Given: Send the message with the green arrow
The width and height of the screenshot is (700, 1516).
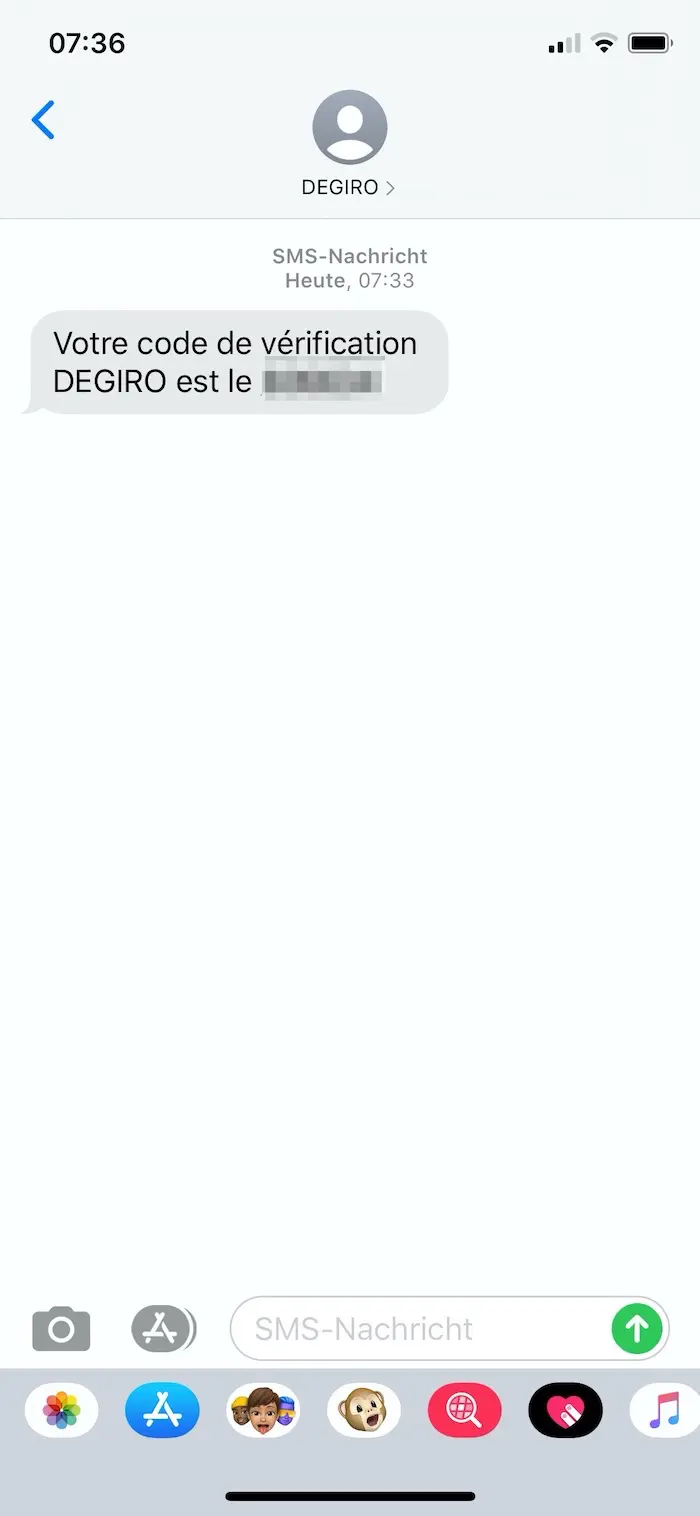Looking at the screenshot, I should (636, 1328).
